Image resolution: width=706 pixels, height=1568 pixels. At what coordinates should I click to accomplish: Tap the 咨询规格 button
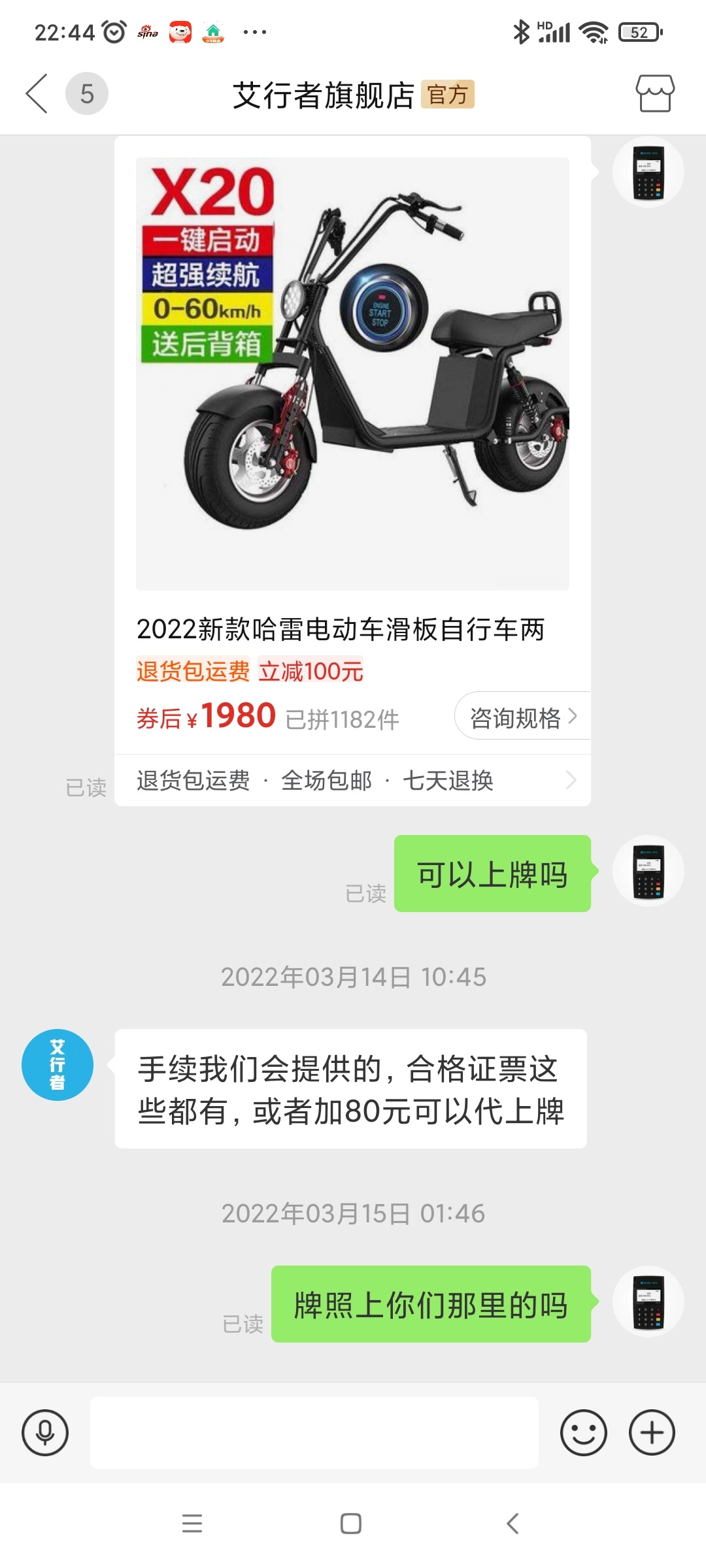pos(522,717)
